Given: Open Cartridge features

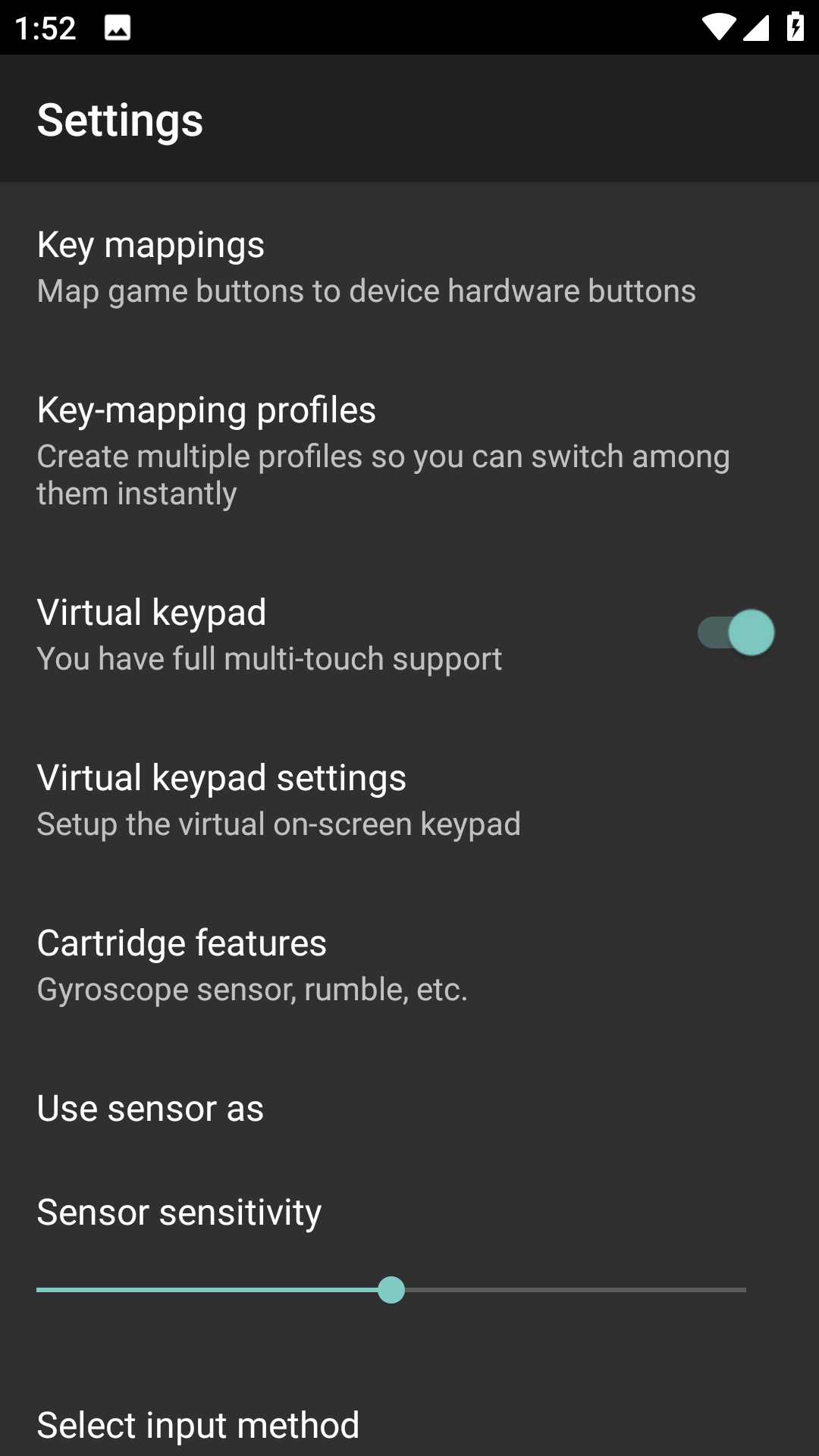Looking at the screenshot, I should [409, 965].
